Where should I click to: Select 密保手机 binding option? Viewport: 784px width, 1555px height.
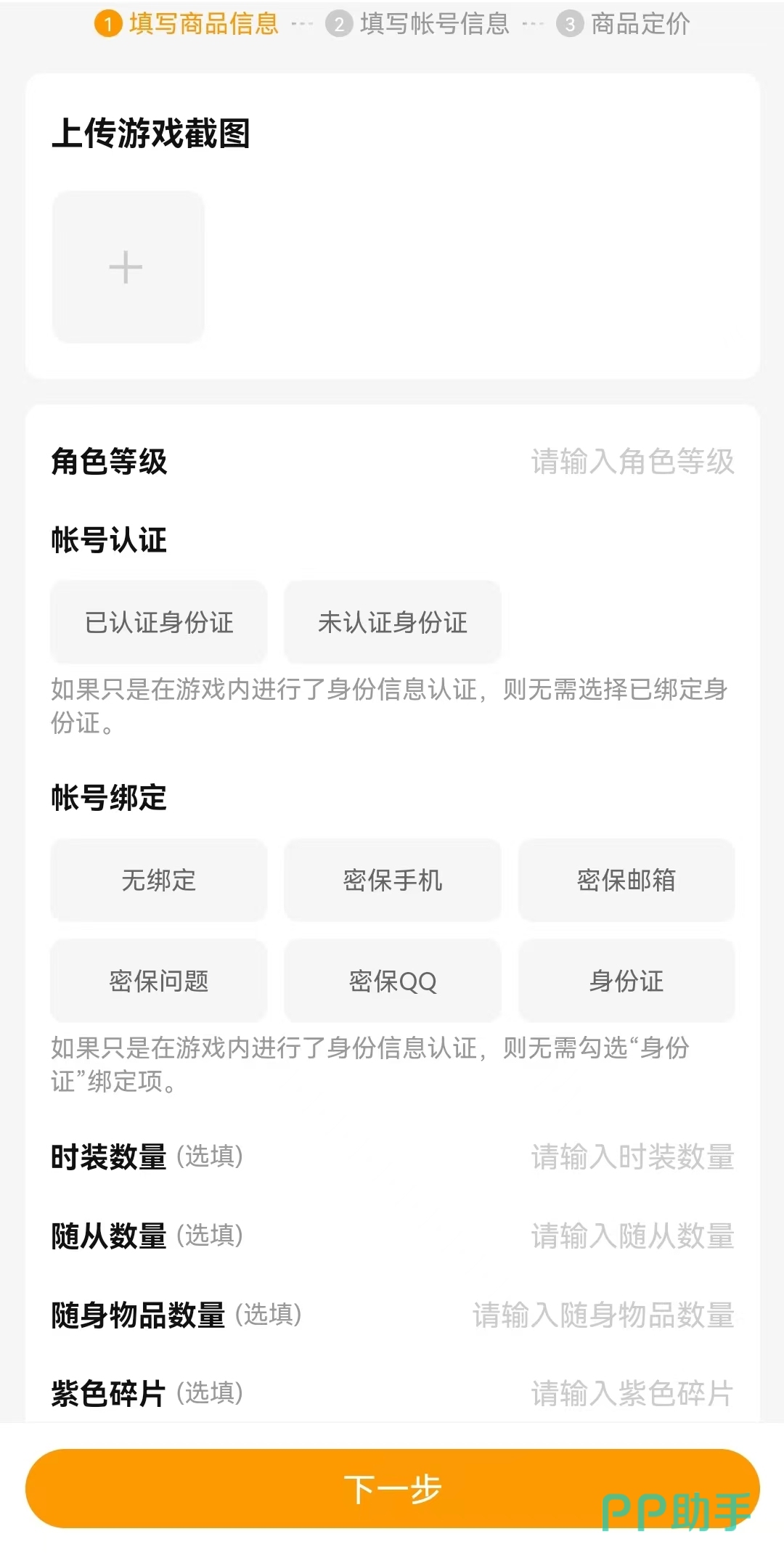click(x=393, y=881)
